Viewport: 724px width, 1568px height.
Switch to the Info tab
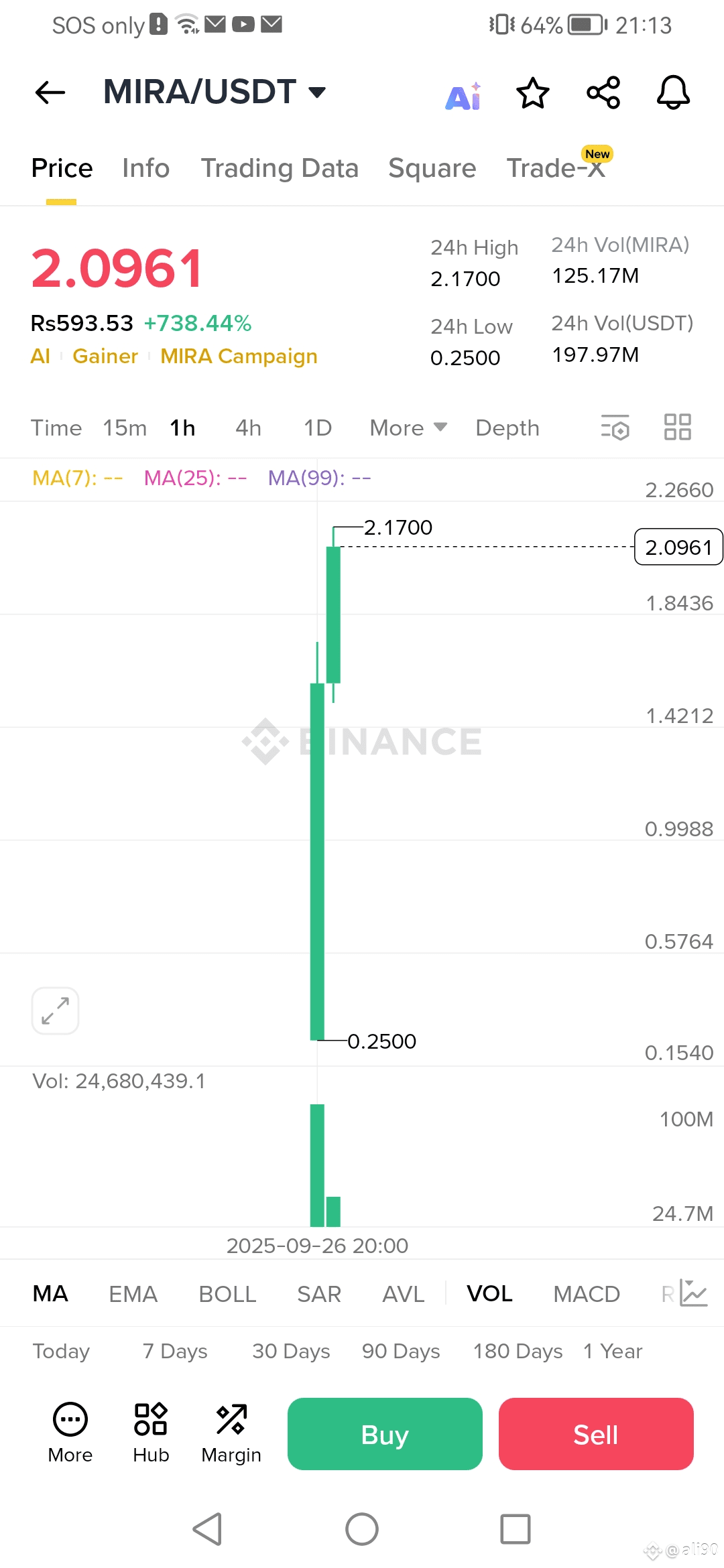pyautogui.click(x=145, y=168)
